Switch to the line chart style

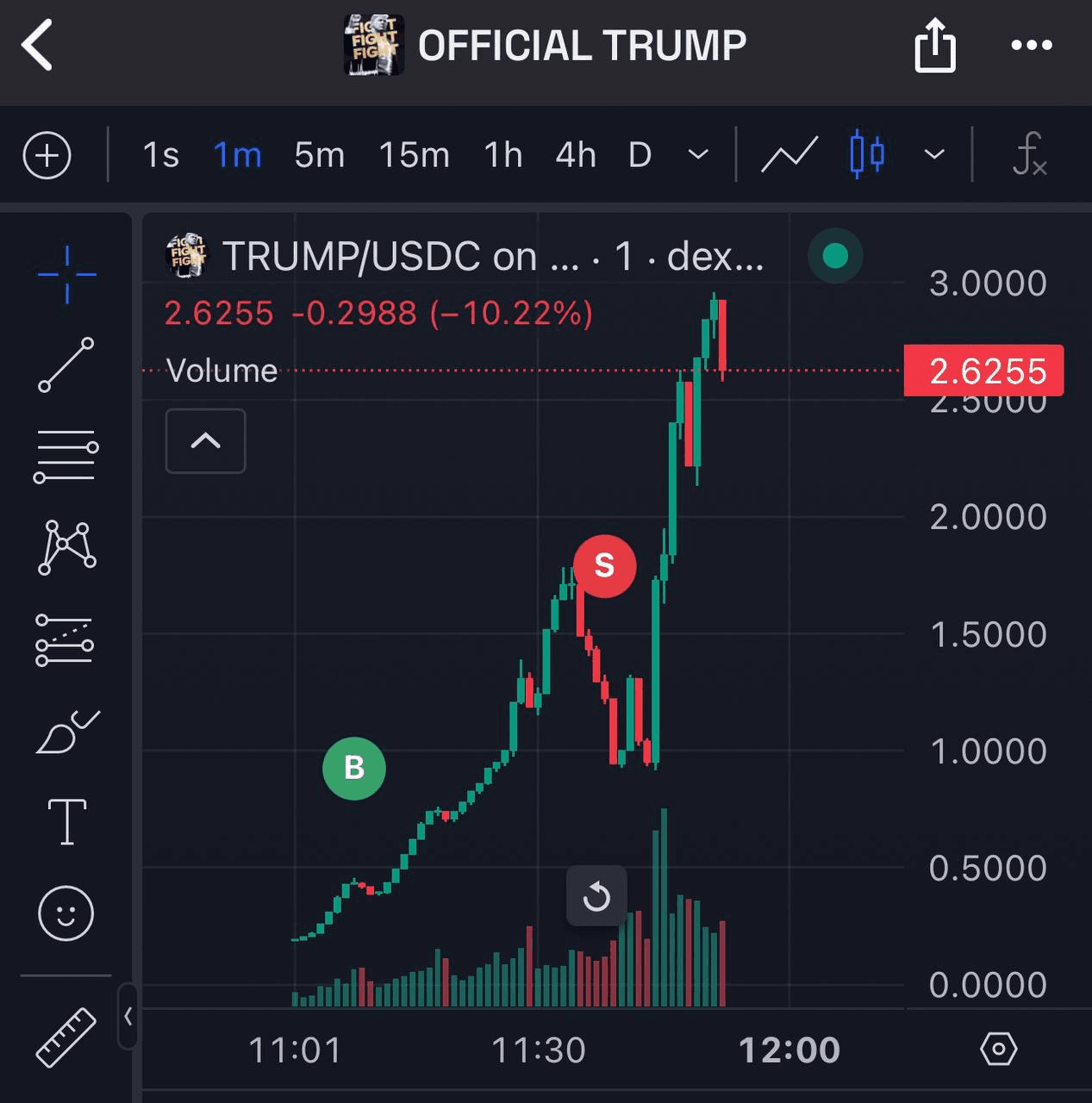coord(789,156)
